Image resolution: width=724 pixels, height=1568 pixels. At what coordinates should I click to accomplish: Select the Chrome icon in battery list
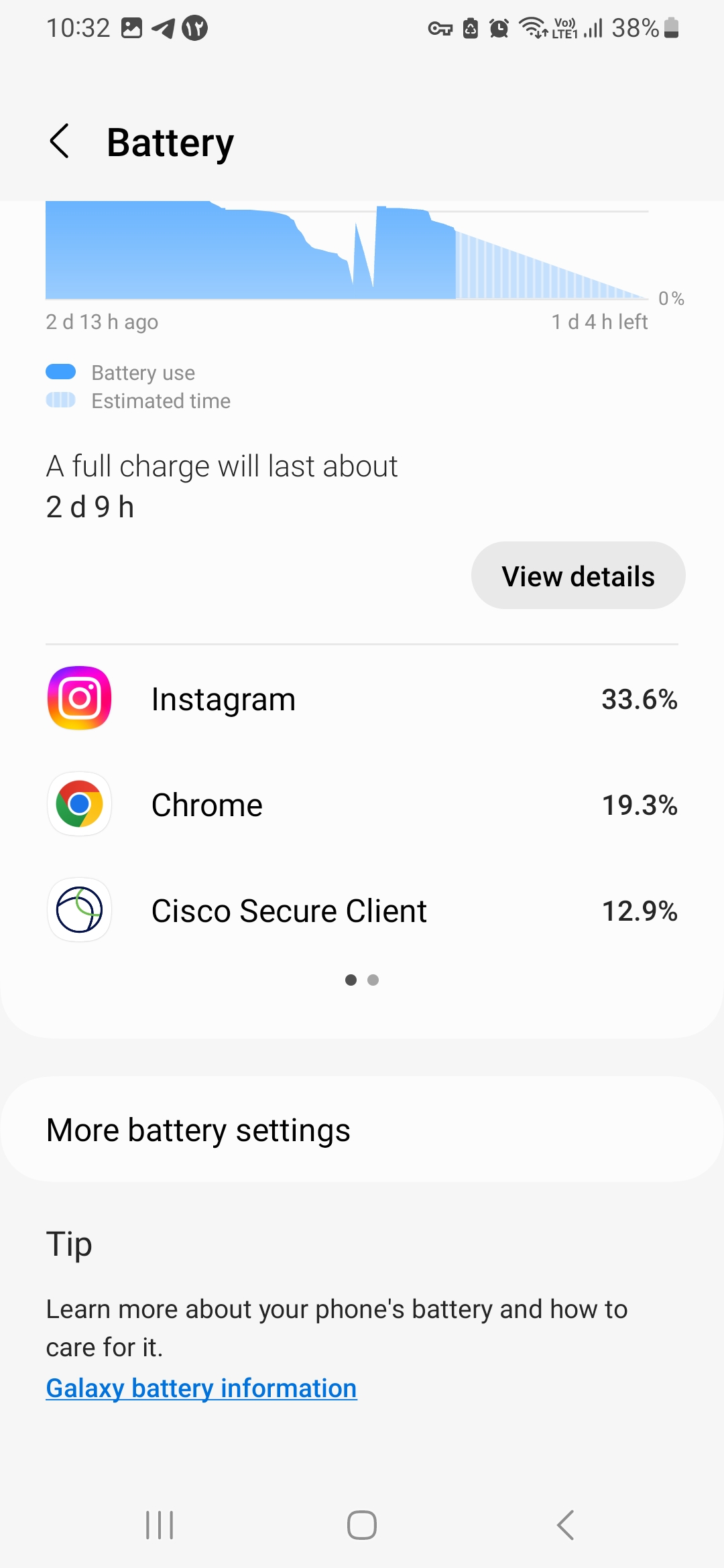pyautogui.click(x=78, y=805)
